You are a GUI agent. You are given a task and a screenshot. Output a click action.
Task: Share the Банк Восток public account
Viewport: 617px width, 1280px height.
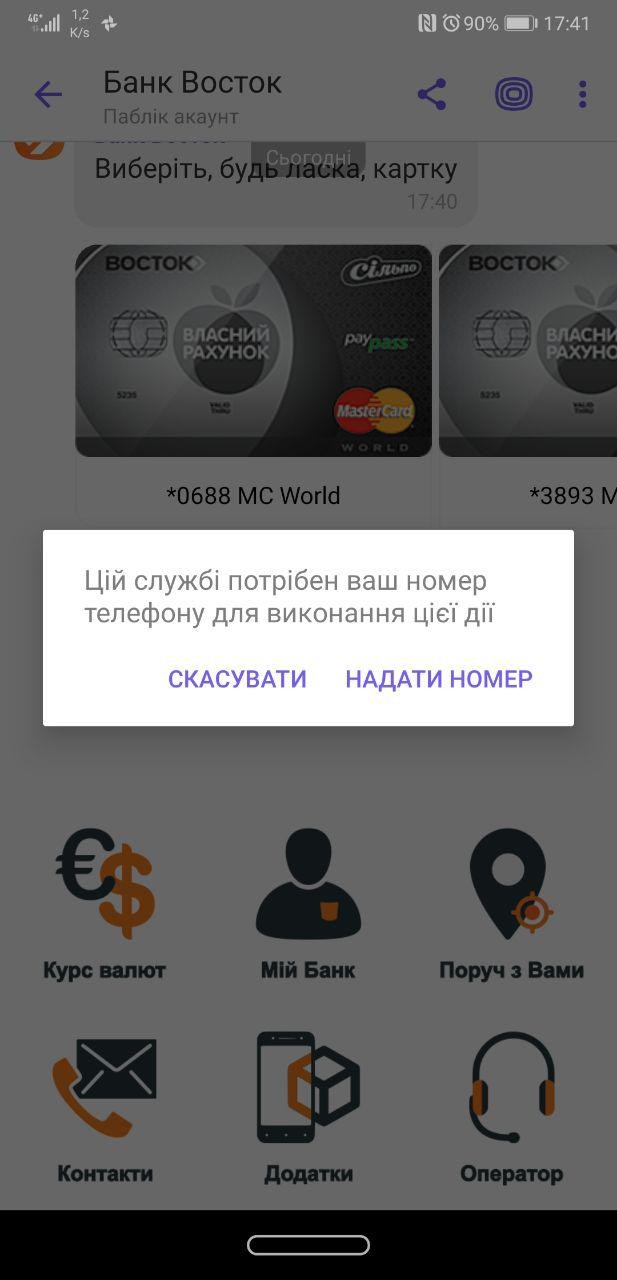(432, 95)
